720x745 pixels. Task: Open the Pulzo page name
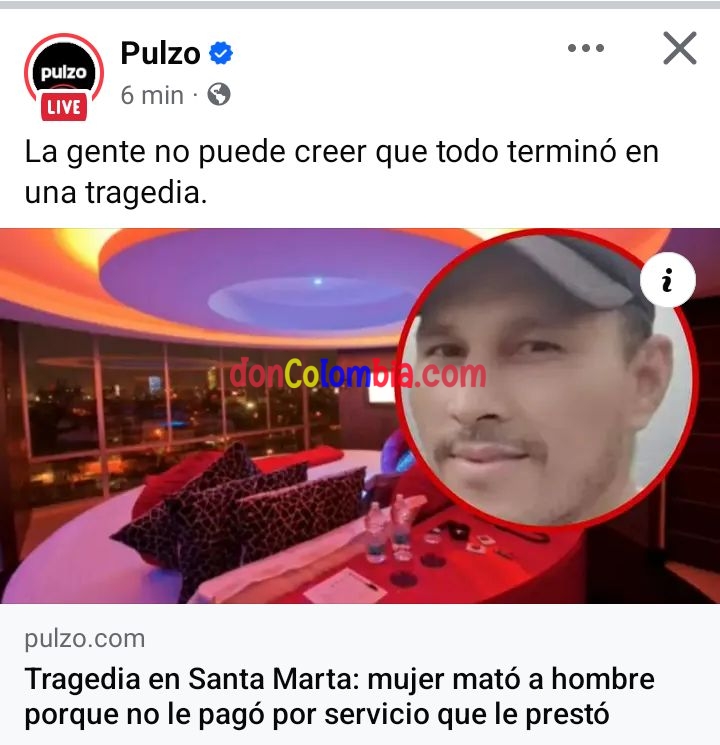(161, 53)
